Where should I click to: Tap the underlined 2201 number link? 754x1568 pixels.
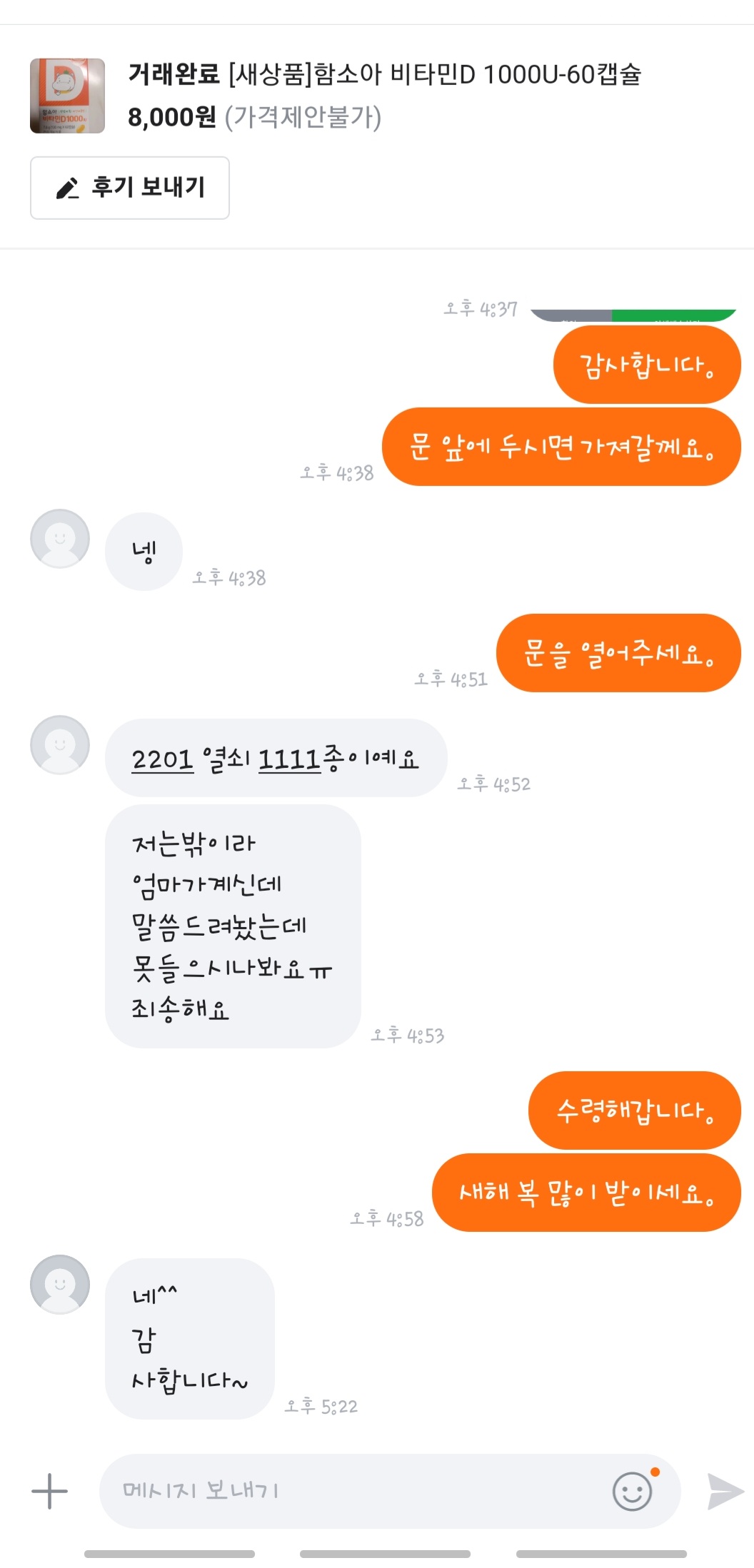163,759
